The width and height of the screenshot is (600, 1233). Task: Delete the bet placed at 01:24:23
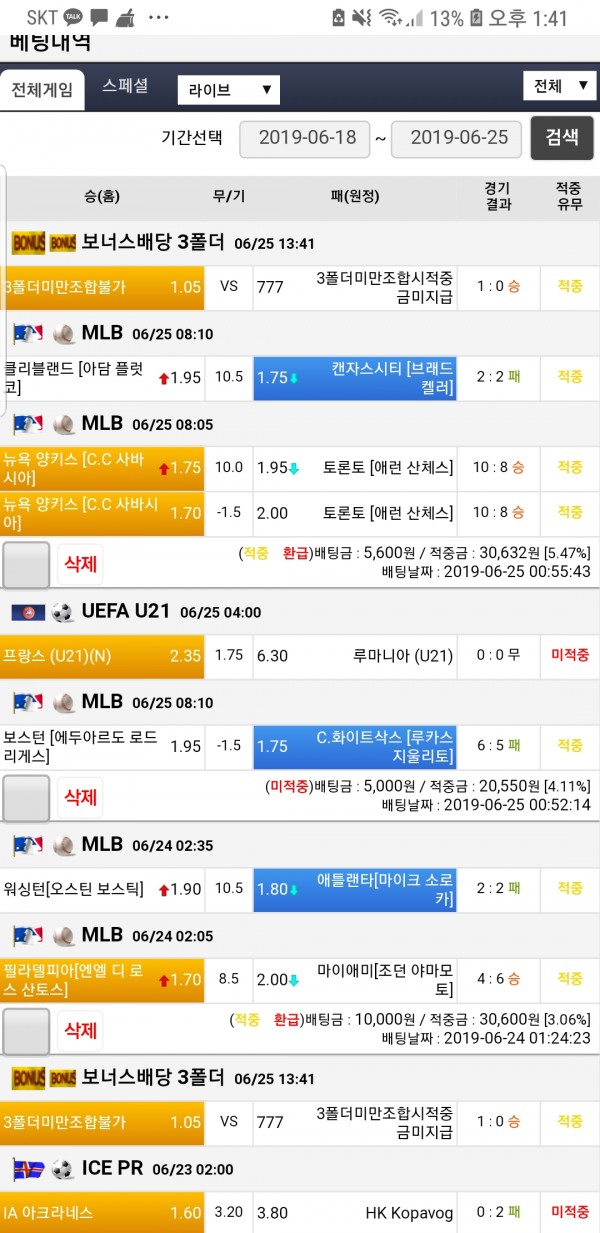coord(81,1029)
